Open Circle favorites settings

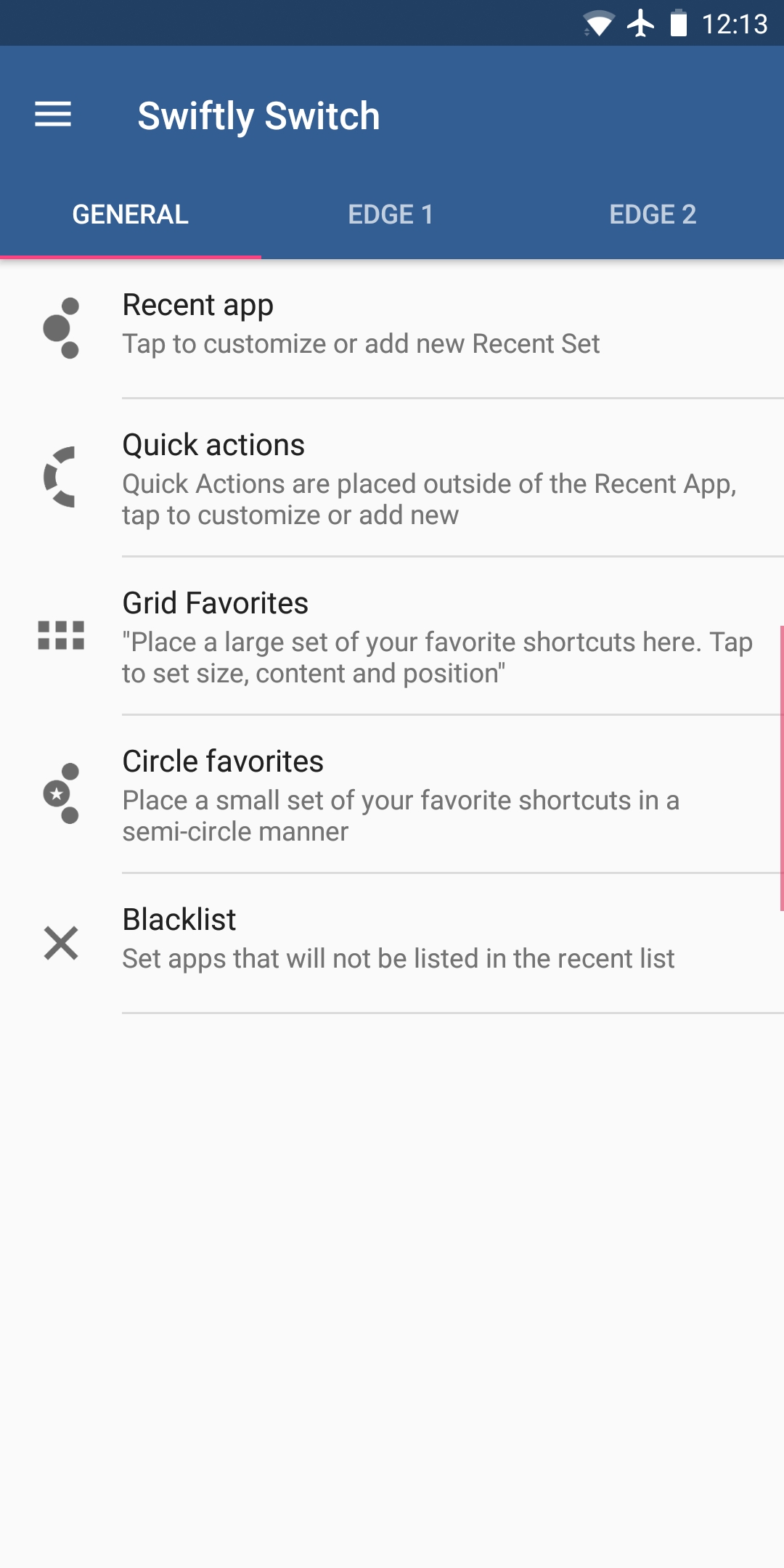click(x=392, y=795)
